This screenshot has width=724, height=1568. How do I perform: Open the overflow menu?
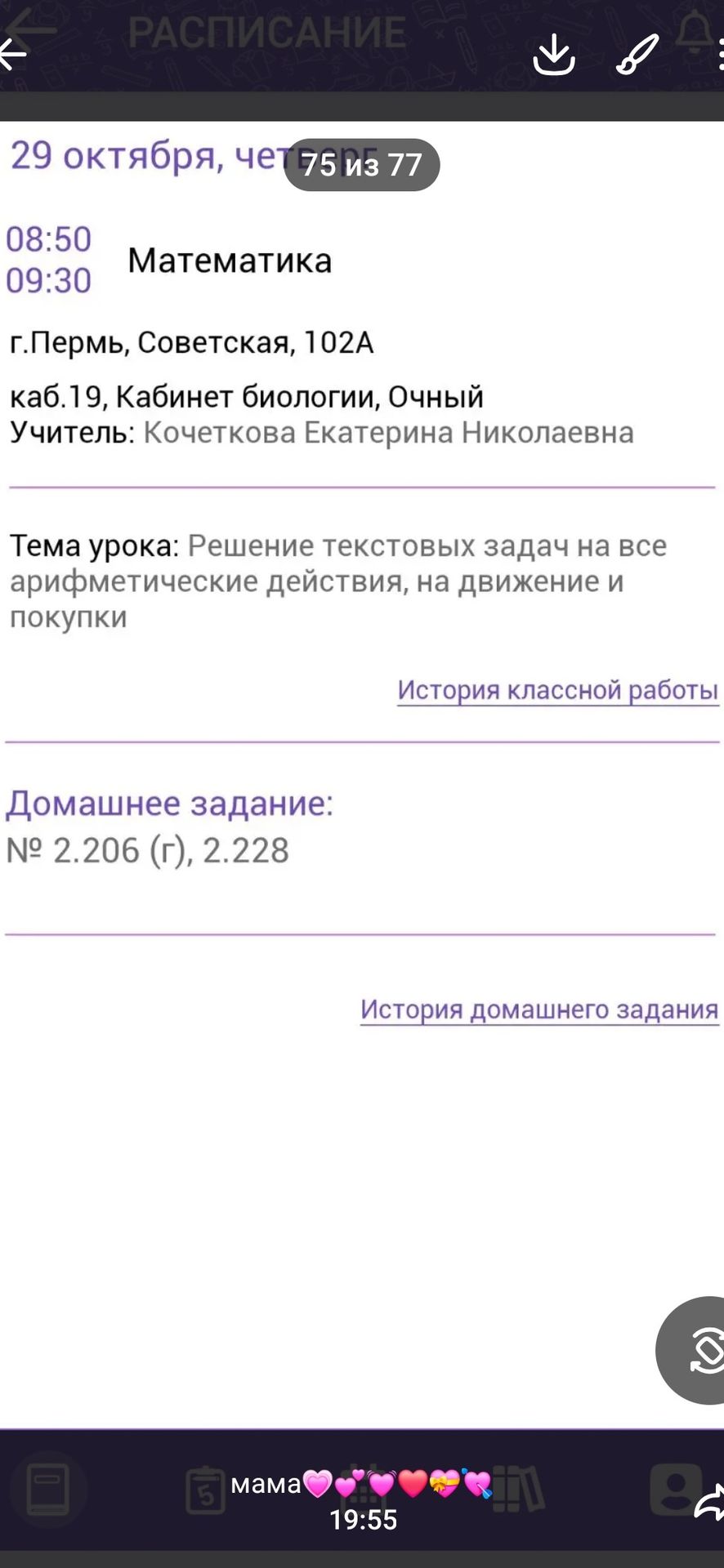[x=719, y=54]
